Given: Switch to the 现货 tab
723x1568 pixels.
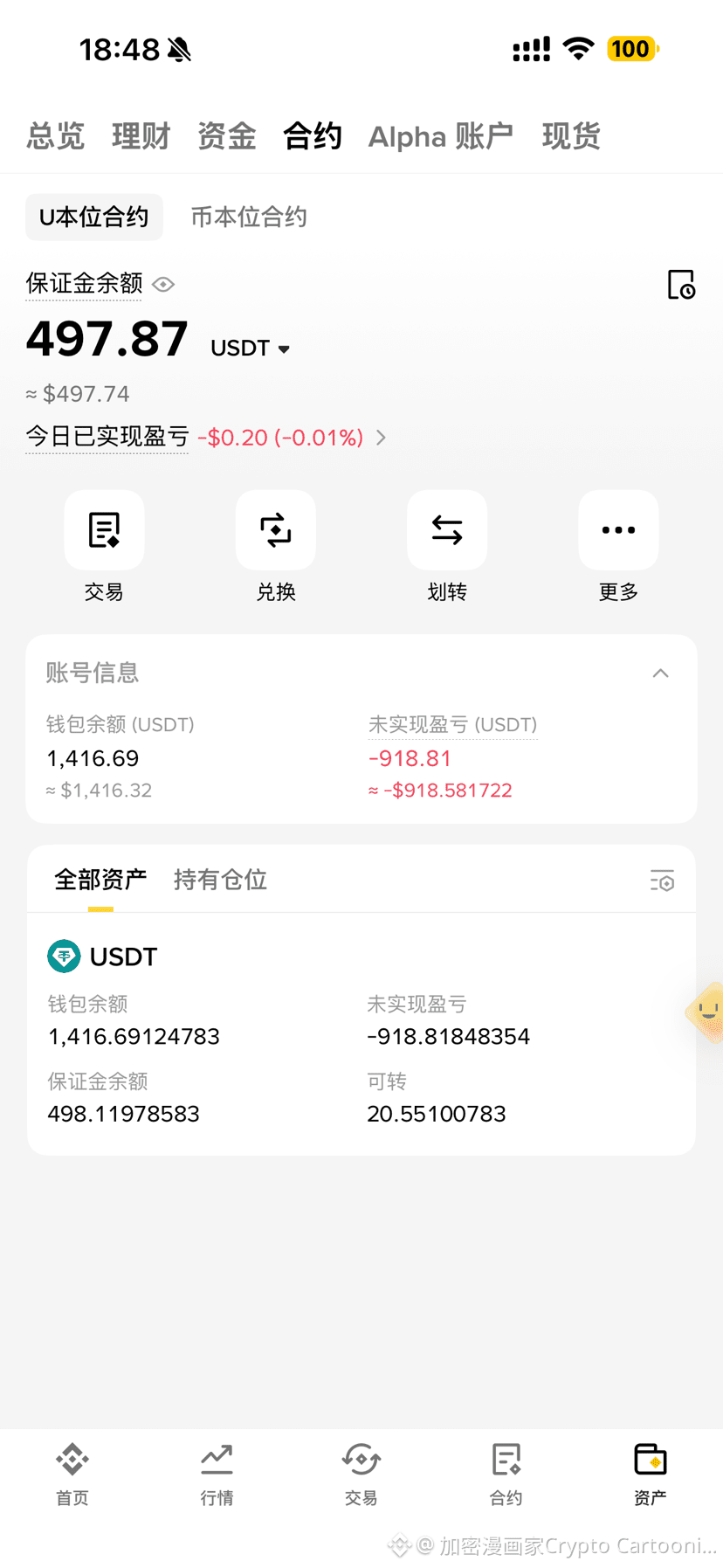Looking at the screenshot, I should click(571, 136).
